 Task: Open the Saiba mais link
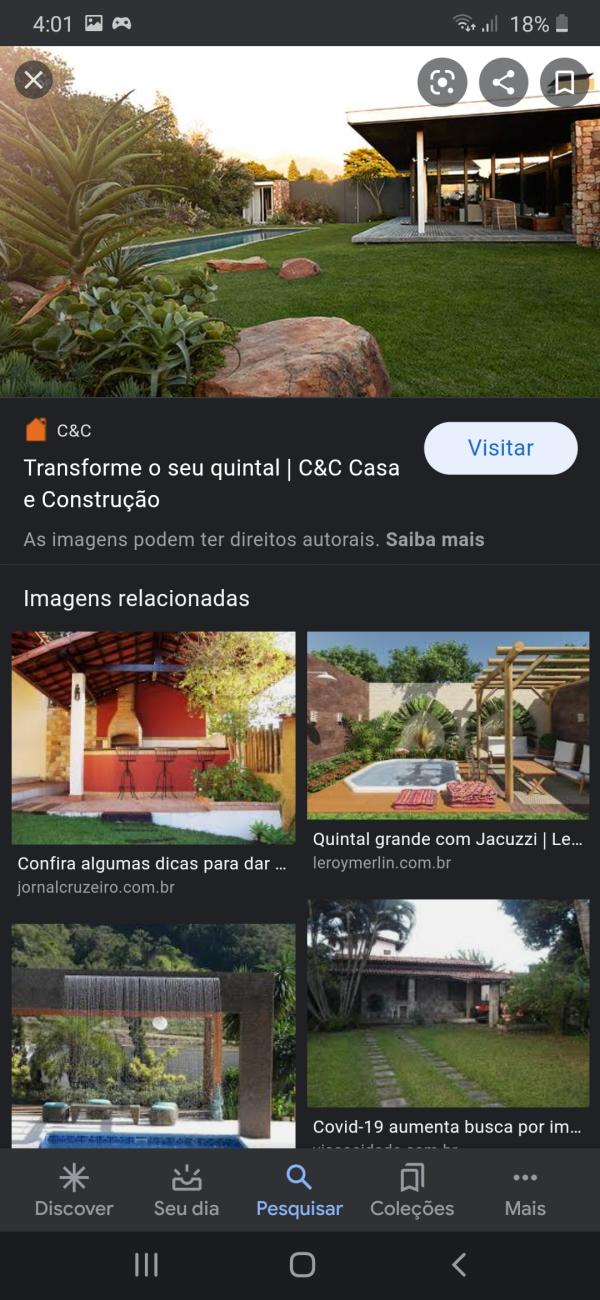[x=435, y=540]
